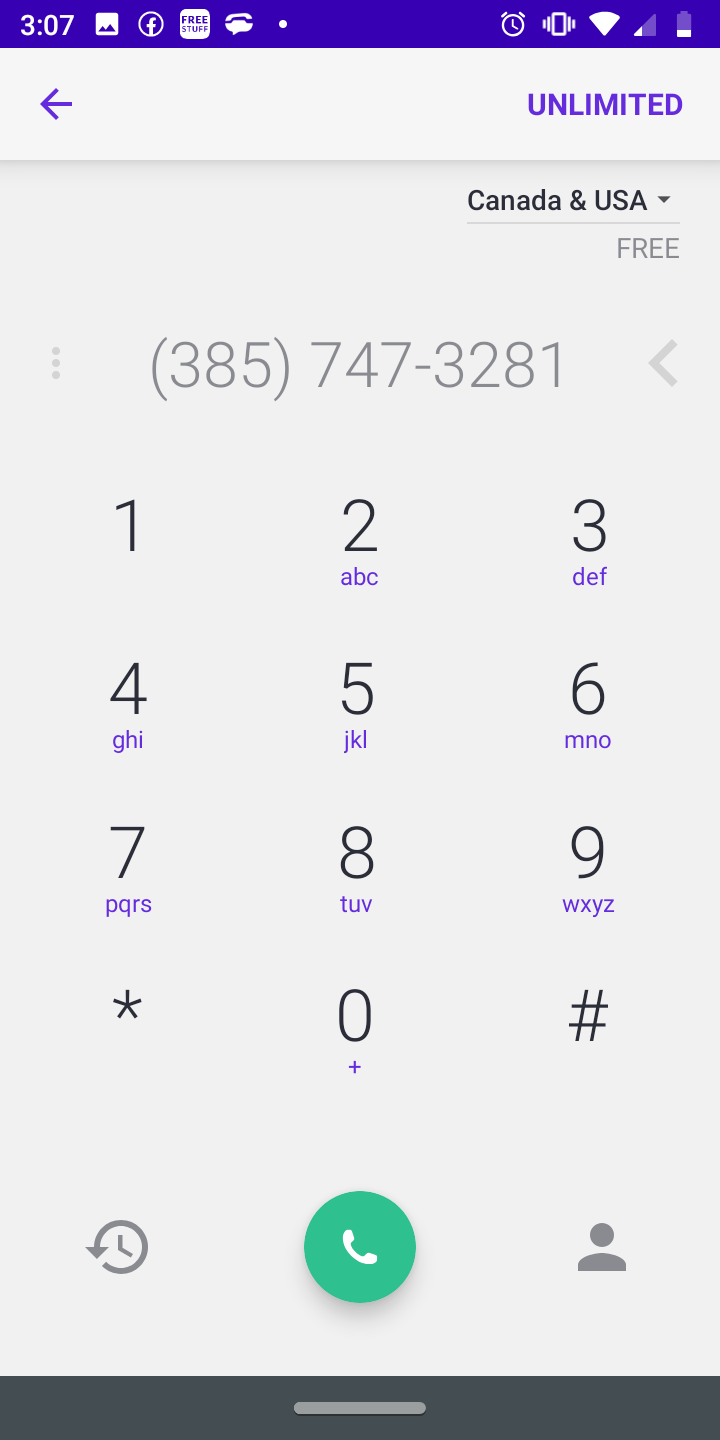Call the number with green phone button

click(360, 1247)
